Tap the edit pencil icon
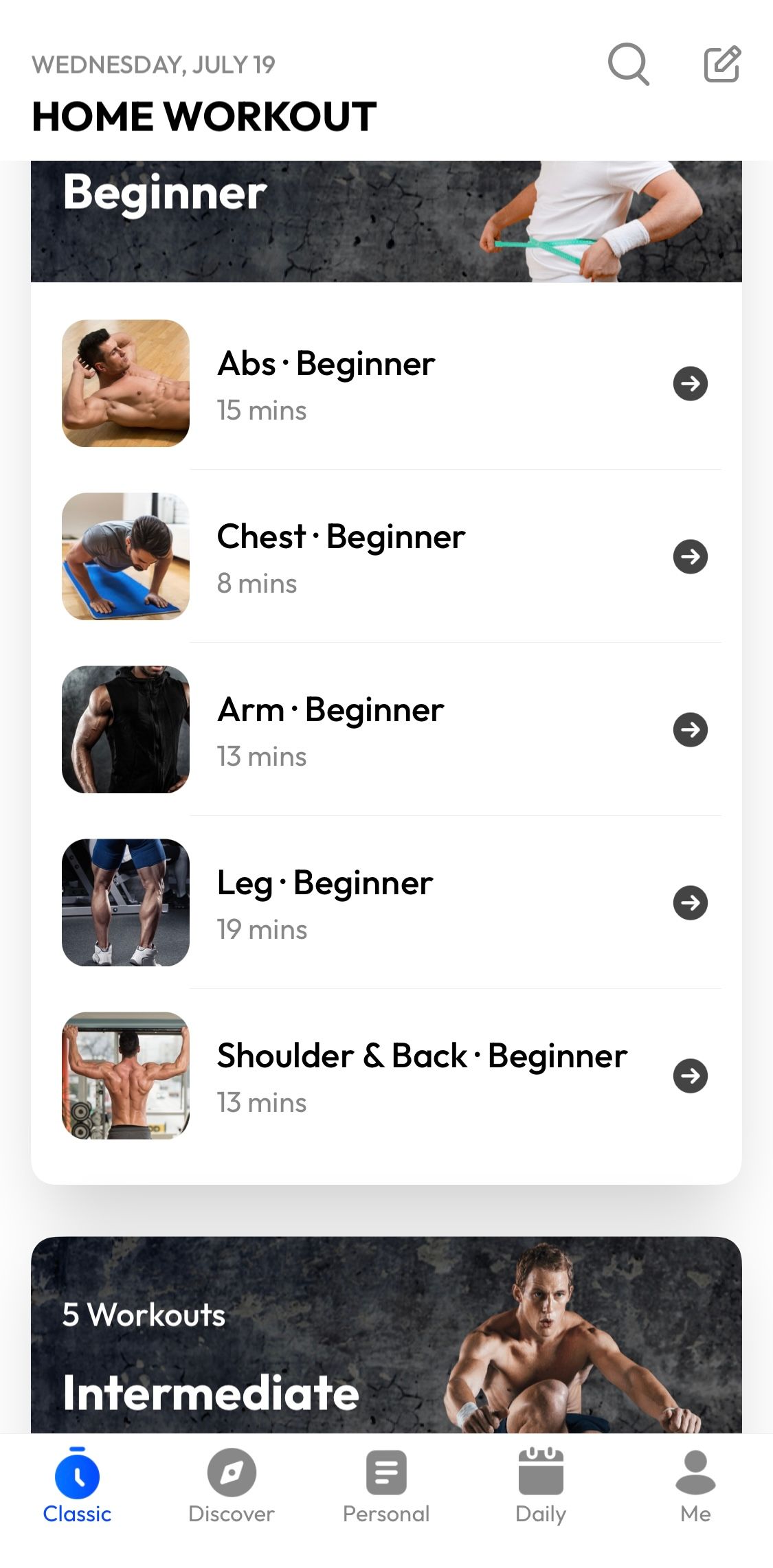The width and height of the screenshot is (773, 1568). click(722, 65)
